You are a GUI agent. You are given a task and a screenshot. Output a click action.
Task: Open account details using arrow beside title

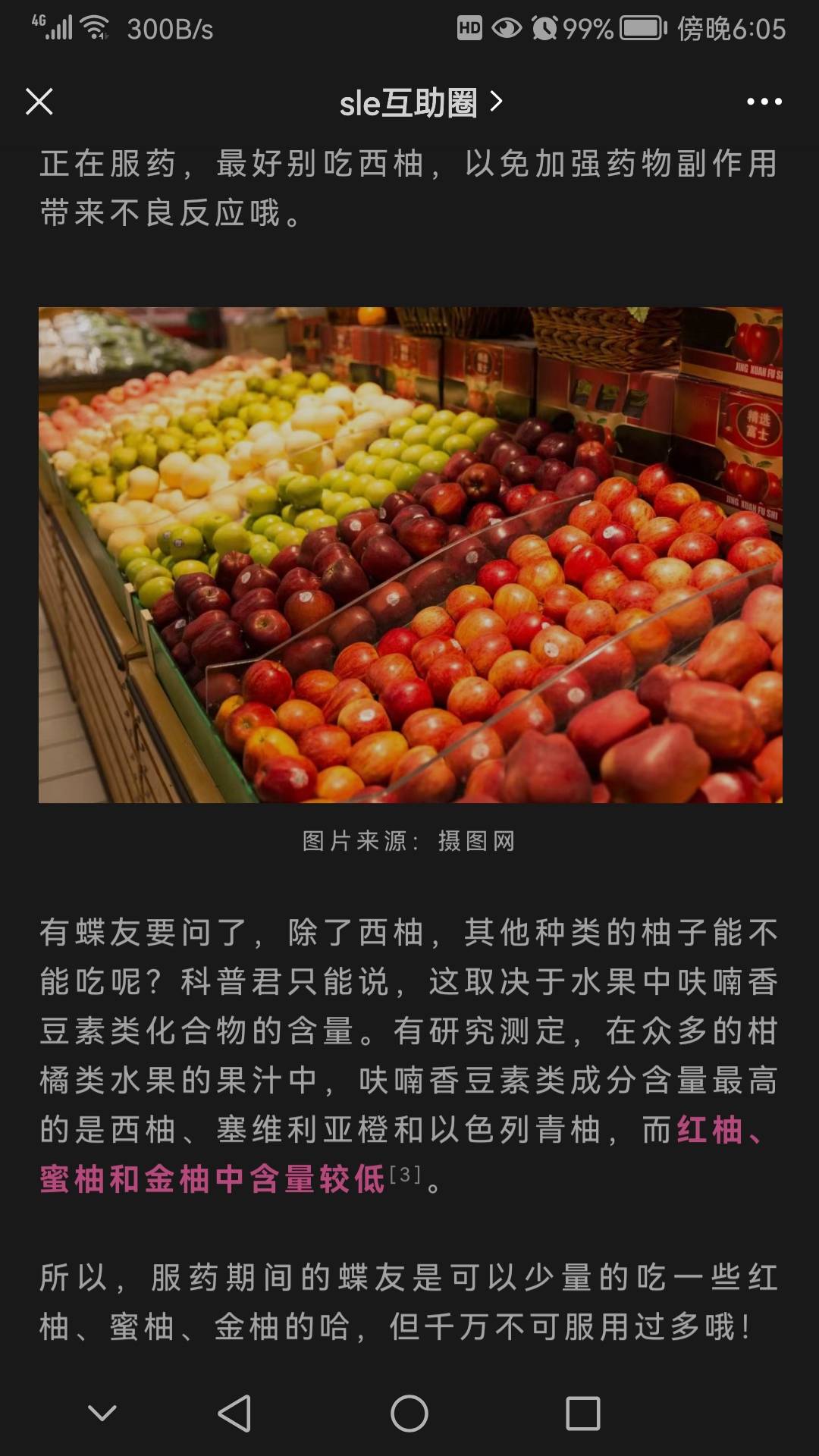497,102
